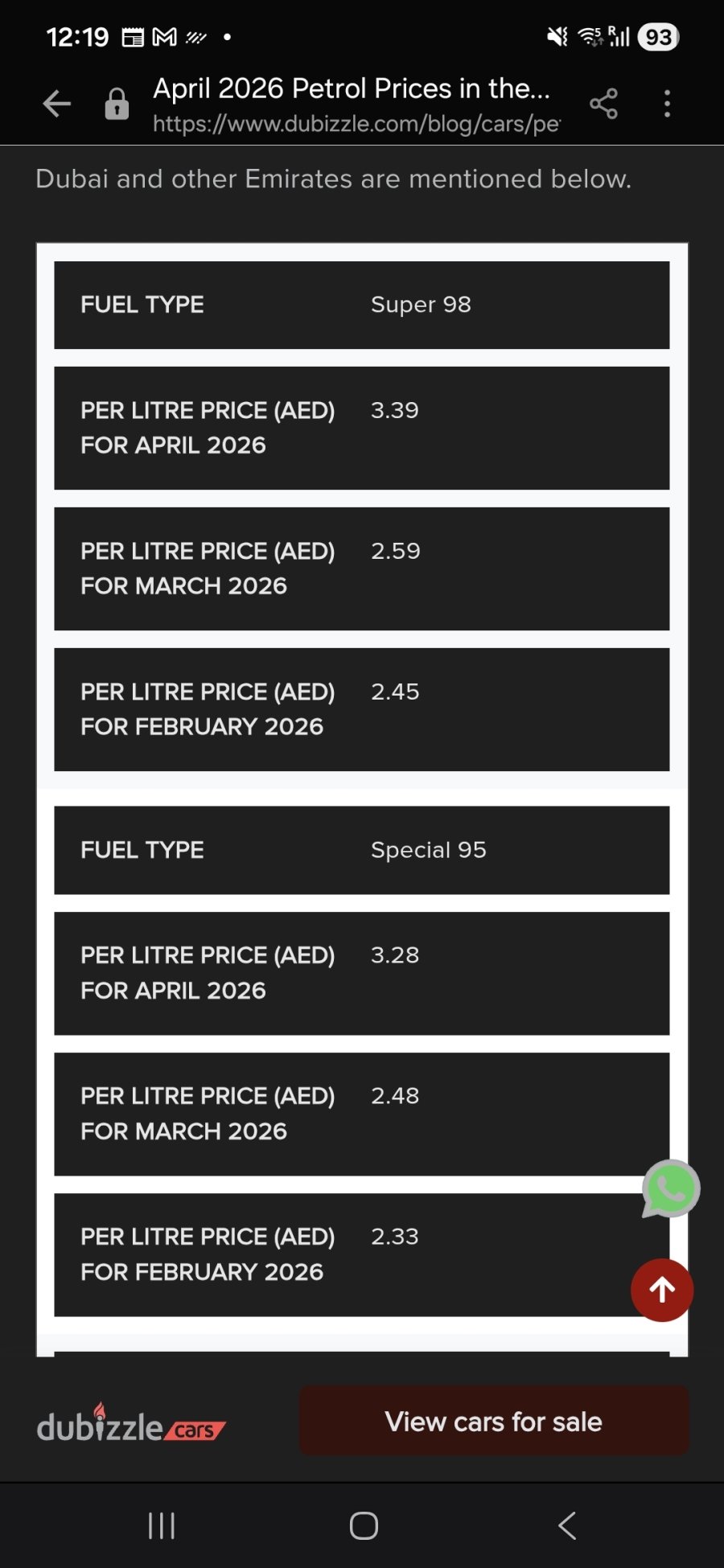Open WhatsApp chat bubble
Image resolution: width=724 pixels, height=1568 pixels.
click(670, 1188)
